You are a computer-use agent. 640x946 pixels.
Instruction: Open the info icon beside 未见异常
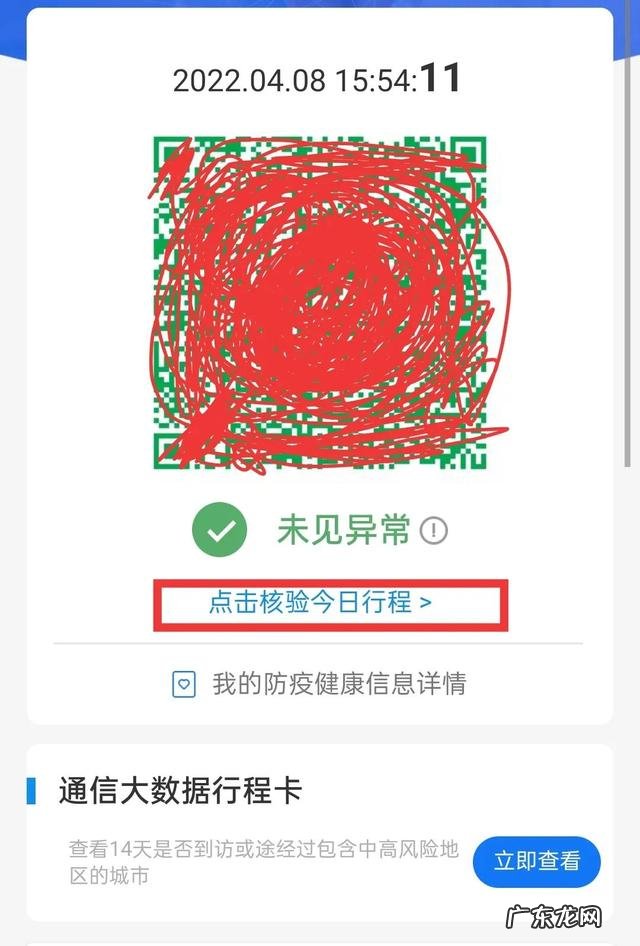(433, 531)
